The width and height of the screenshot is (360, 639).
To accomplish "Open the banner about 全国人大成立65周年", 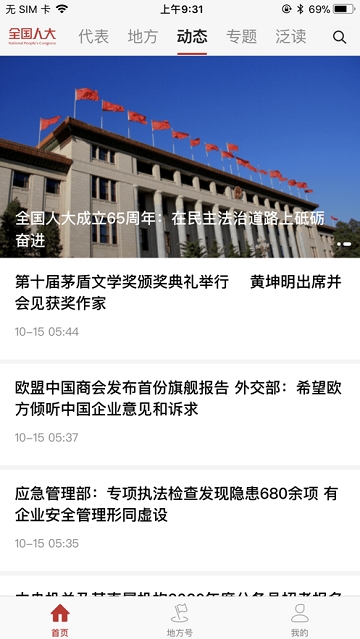I will click(180, 157).
